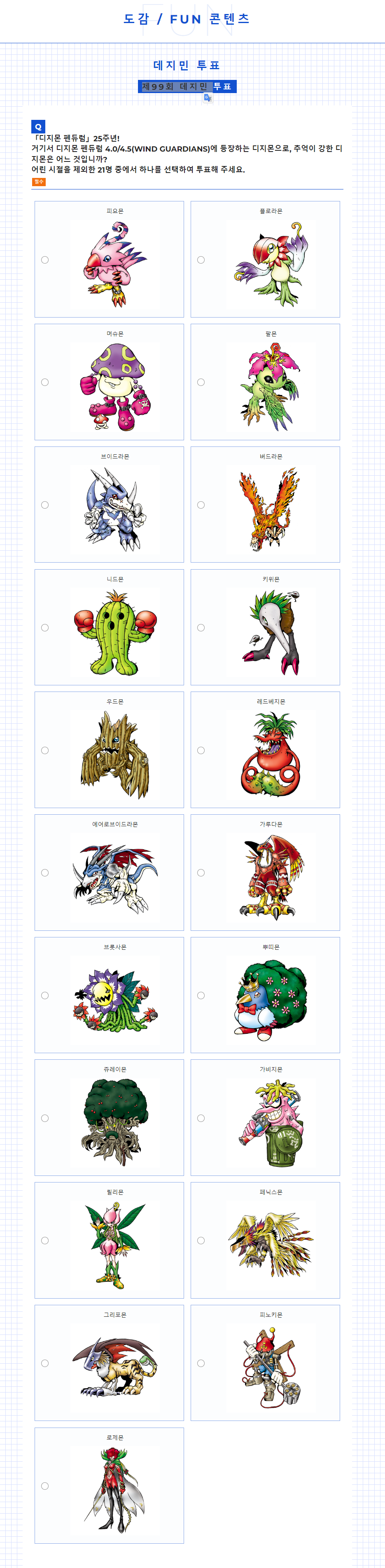
Task: Select 브이드라몬 in the poll
Action: pyautogui.click(x=45, y=505)
